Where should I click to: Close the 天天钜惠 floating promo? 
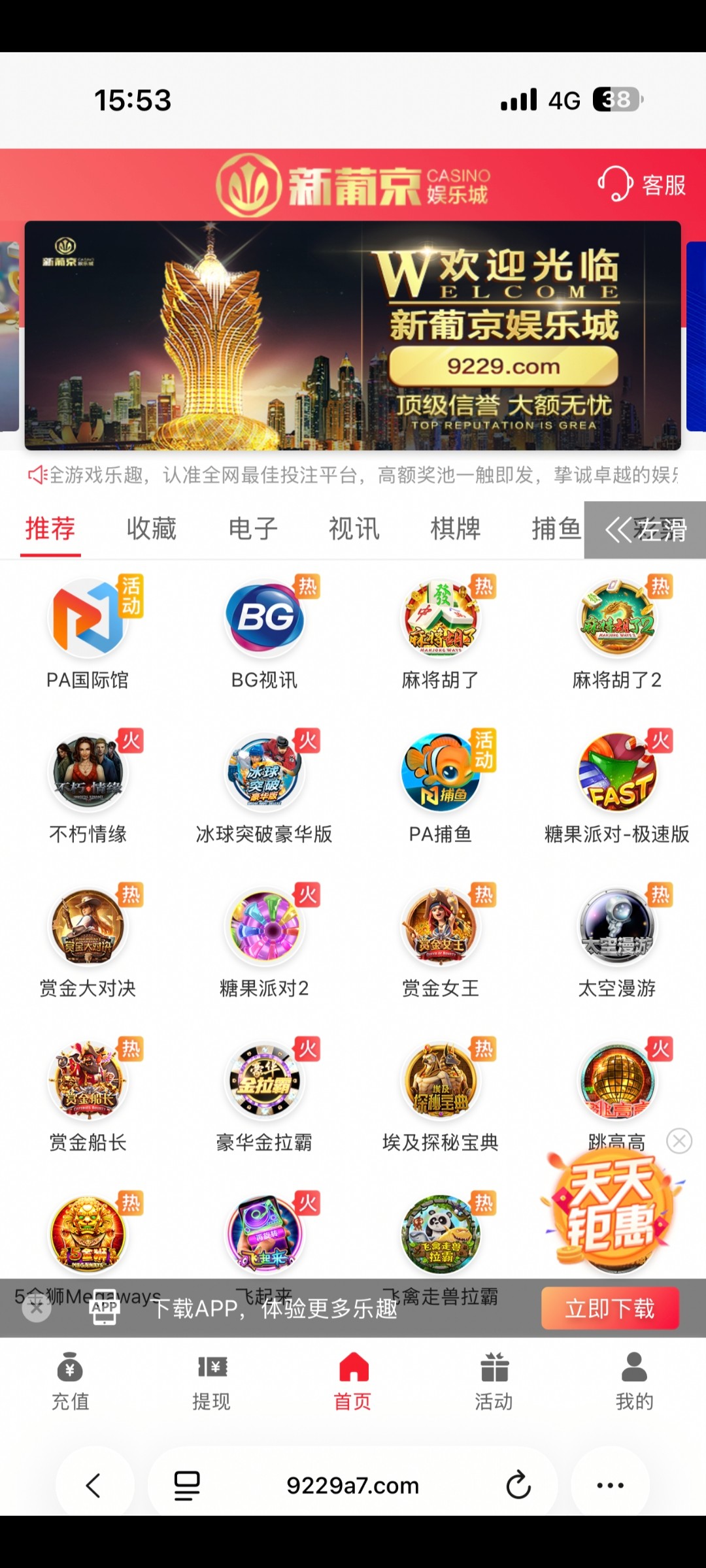(x=679, y=1141)
